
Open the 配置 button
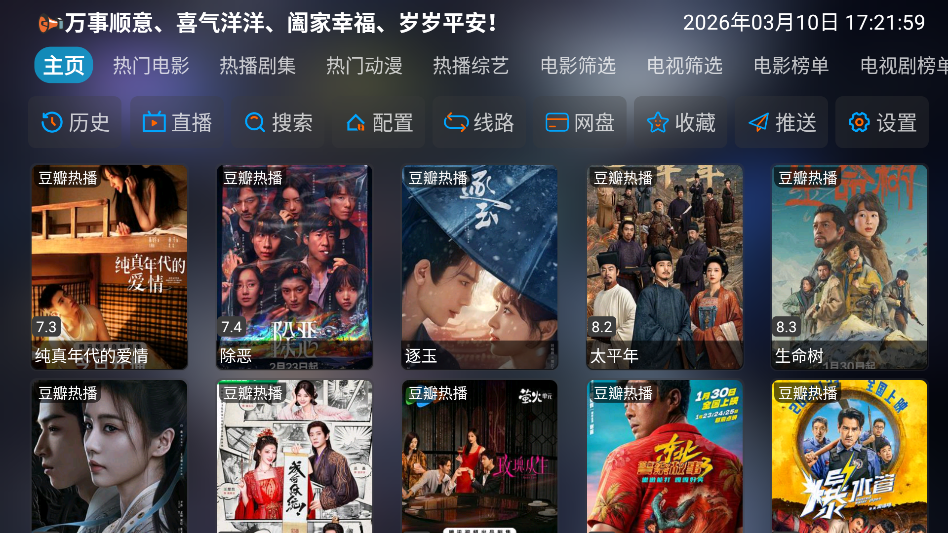[379, 123]
